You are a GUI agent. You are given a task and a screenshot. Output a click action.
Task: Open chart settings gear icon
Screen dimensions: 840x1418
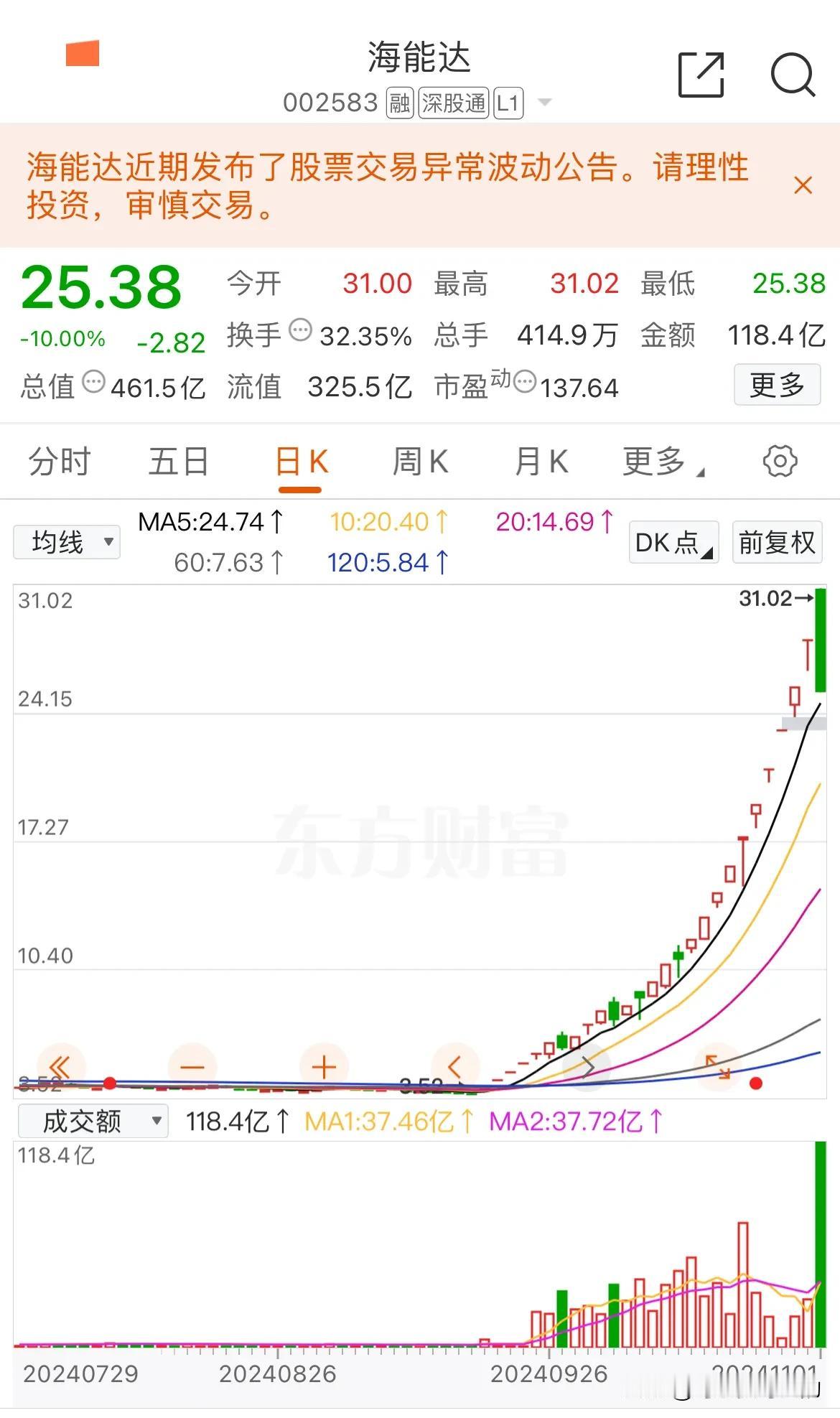(780, 461)
